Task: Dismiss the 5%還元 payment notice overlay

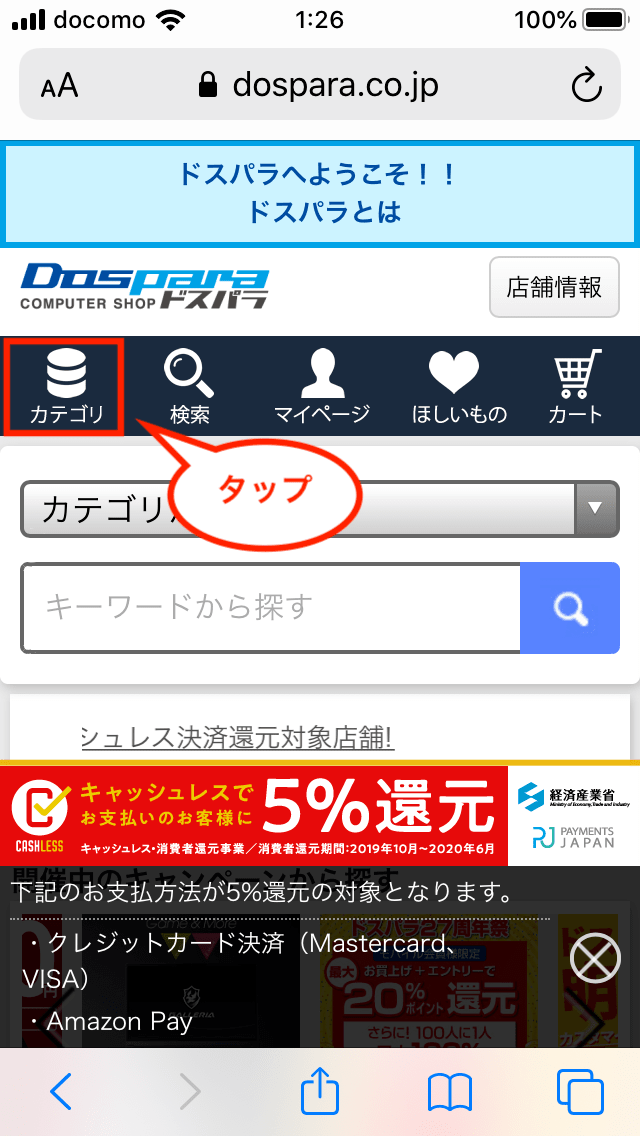Action: [x=594, y=961]
